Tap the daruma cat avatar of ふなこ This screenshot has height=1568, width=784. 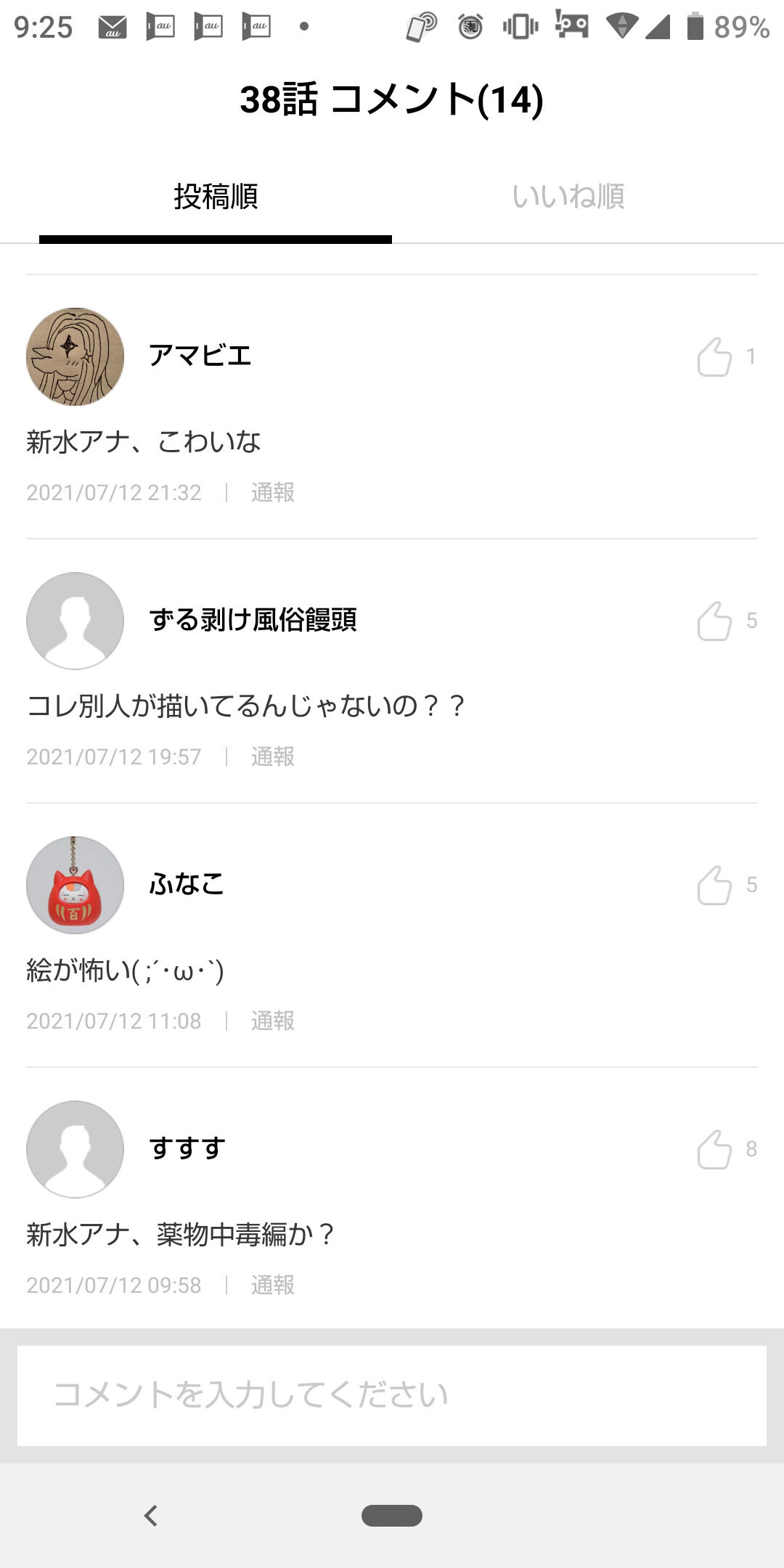[x=73, y=886]
